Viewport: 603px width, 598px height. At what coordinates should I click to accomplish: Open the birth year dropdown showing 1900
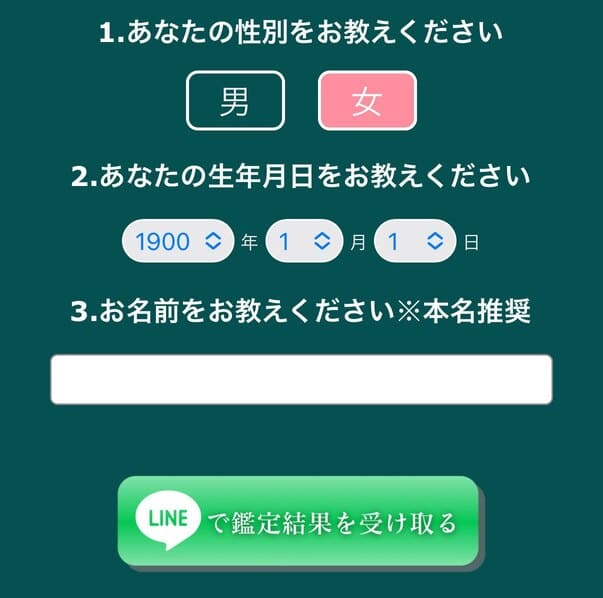[178, 241]
